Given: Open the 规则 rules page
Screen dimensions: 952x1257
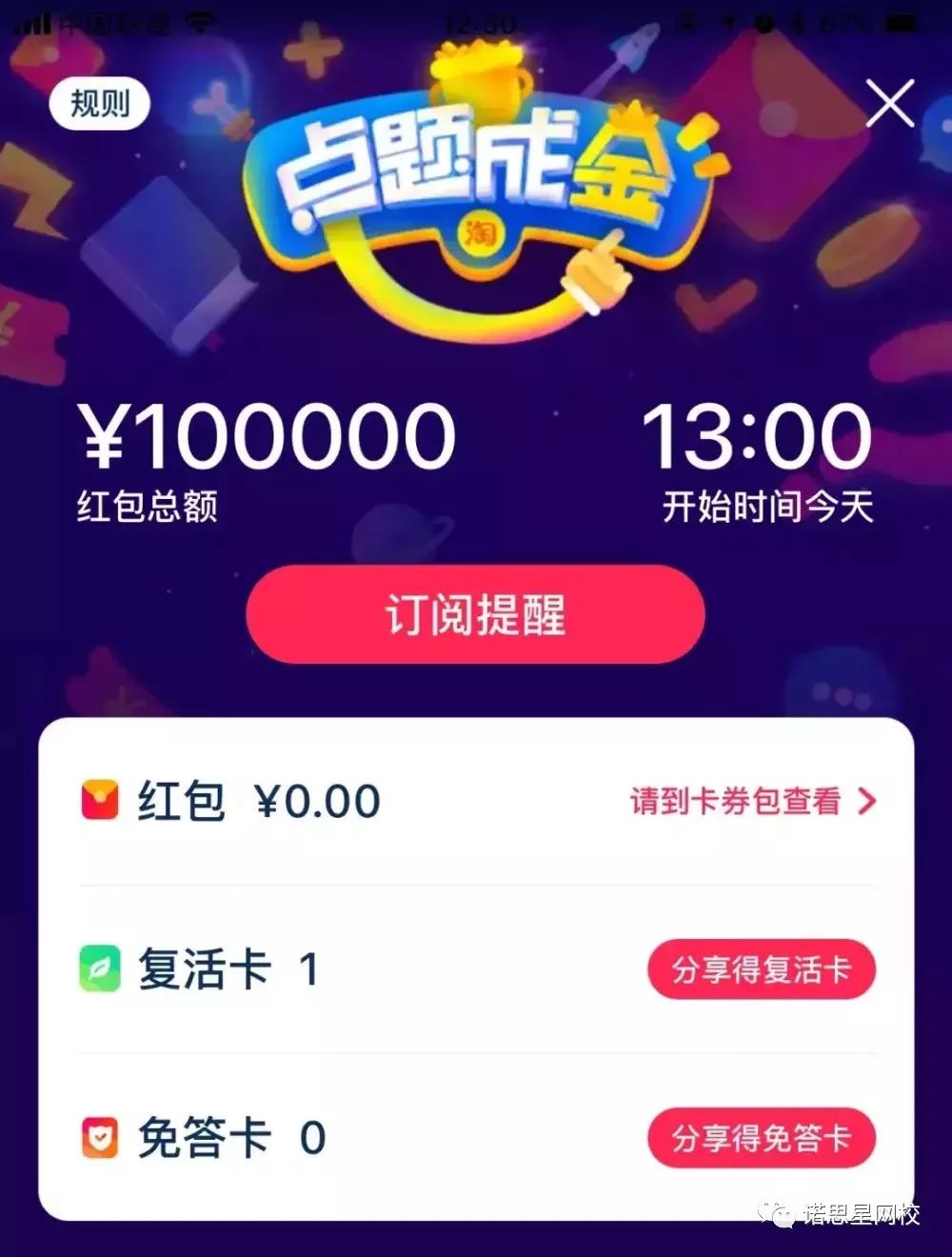Looking at the screenshot, I should point(99,103).
